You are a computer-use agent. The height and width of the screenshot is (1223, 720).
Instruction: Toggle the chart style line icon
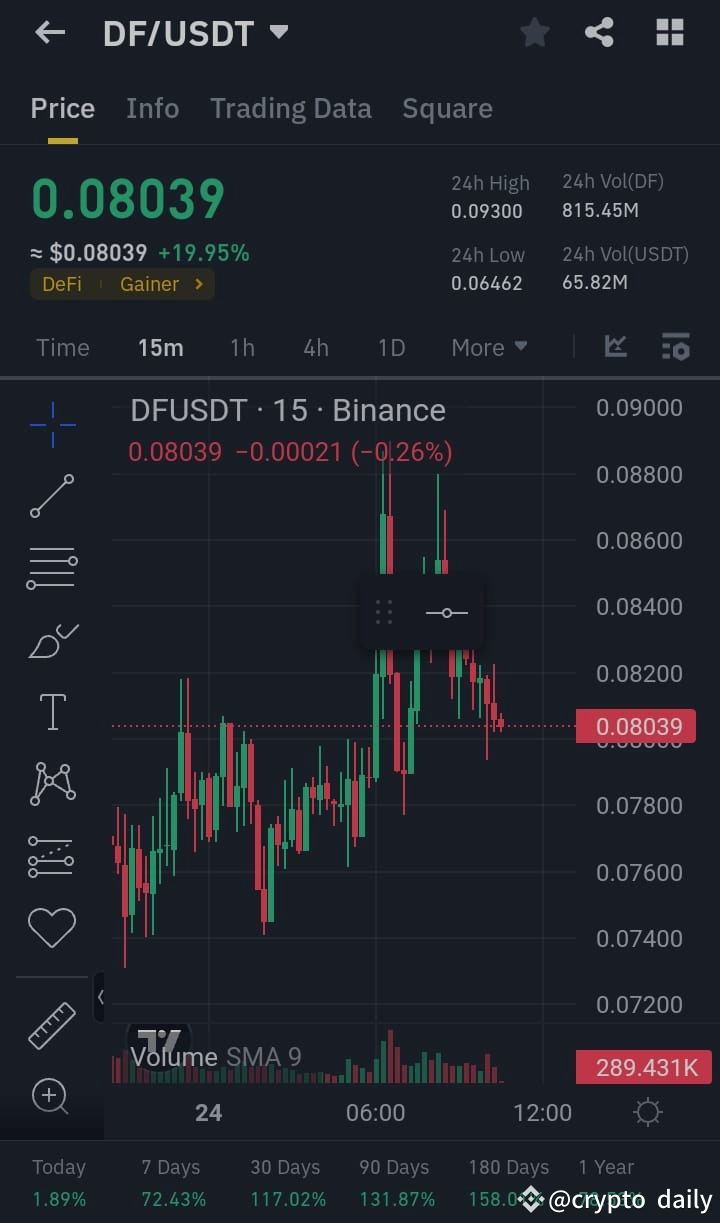pyautogui.click(x=615, y=346)
